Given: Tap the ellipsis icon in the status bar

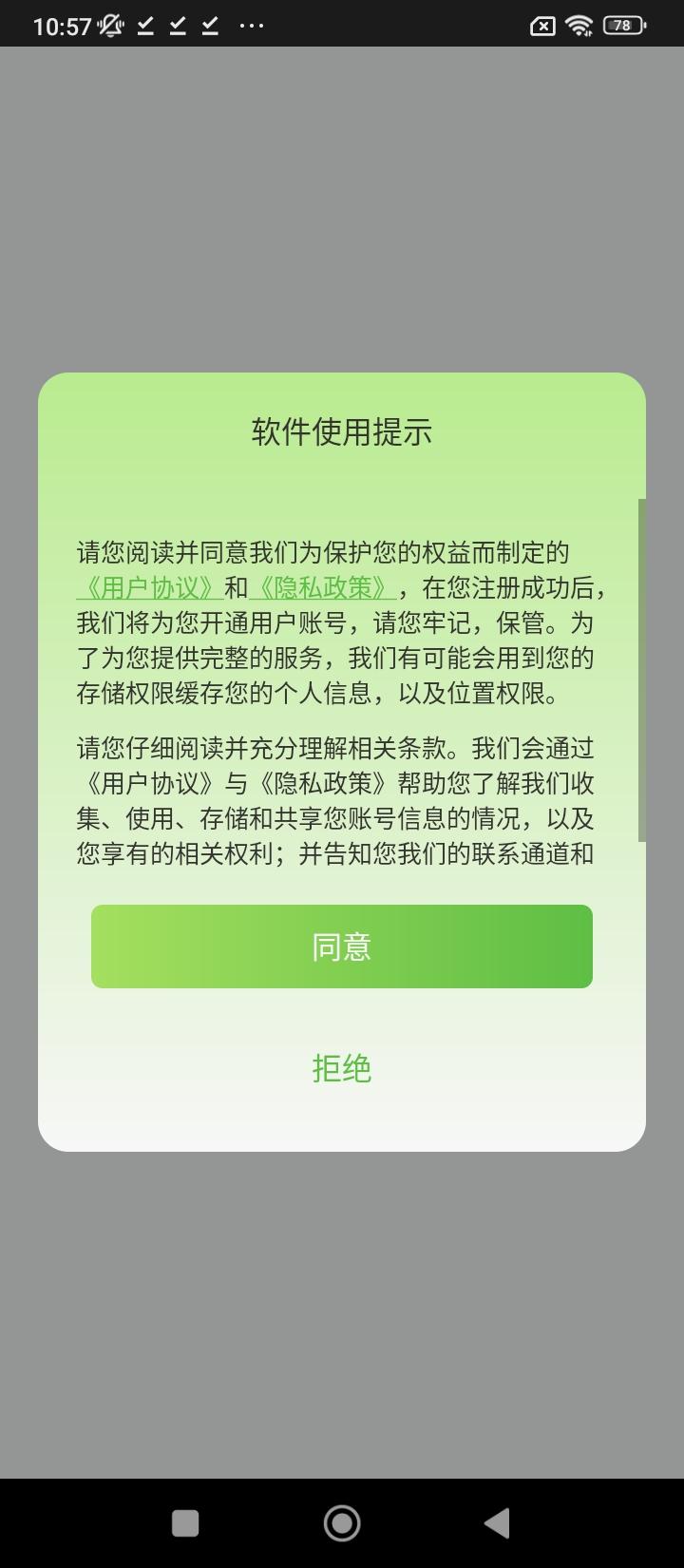Looking at the screenshot, I should [x=252, y=26].
